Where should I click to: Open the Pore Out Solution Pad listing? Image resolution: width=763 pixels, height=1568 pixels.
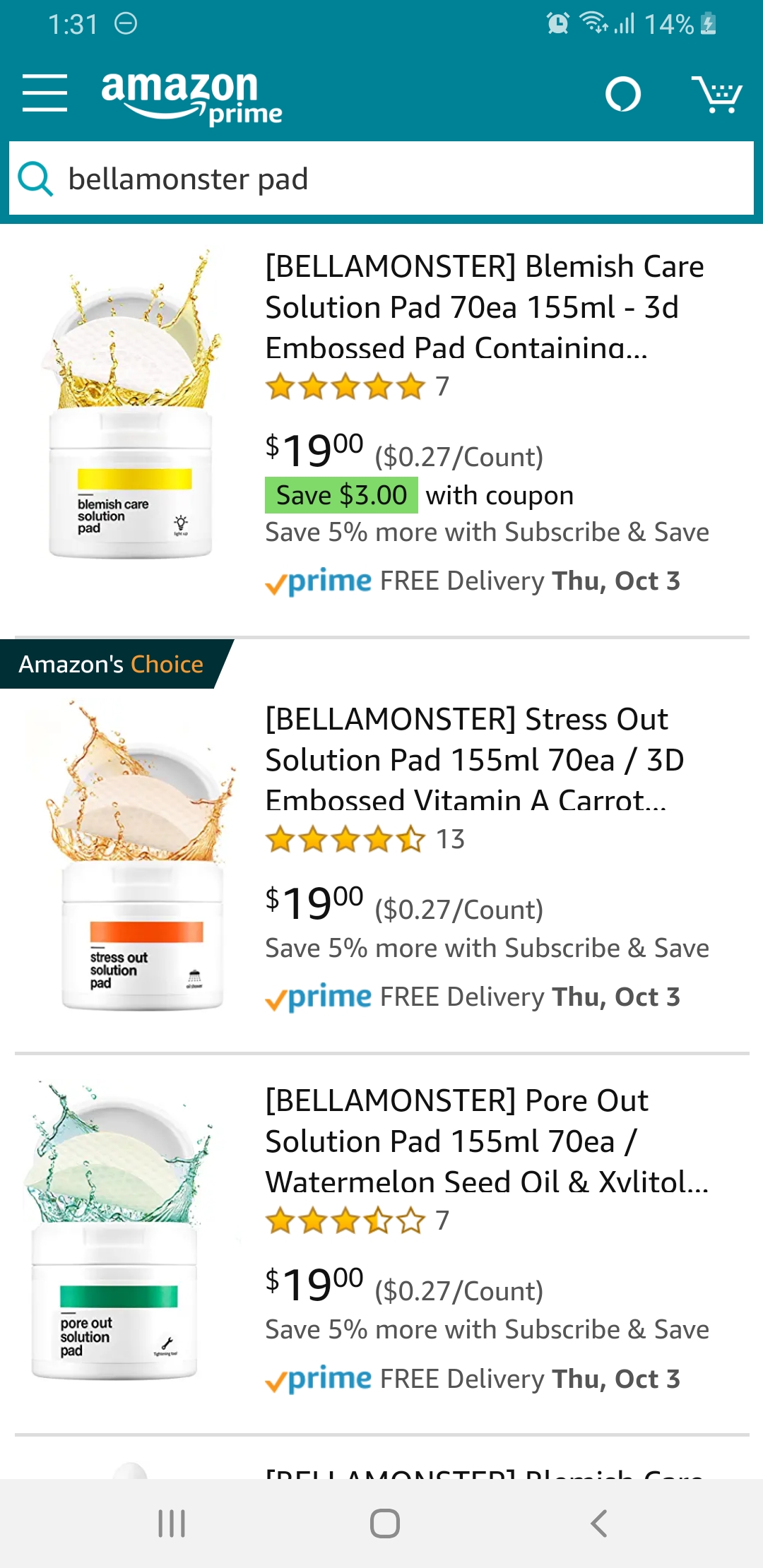486,1141
